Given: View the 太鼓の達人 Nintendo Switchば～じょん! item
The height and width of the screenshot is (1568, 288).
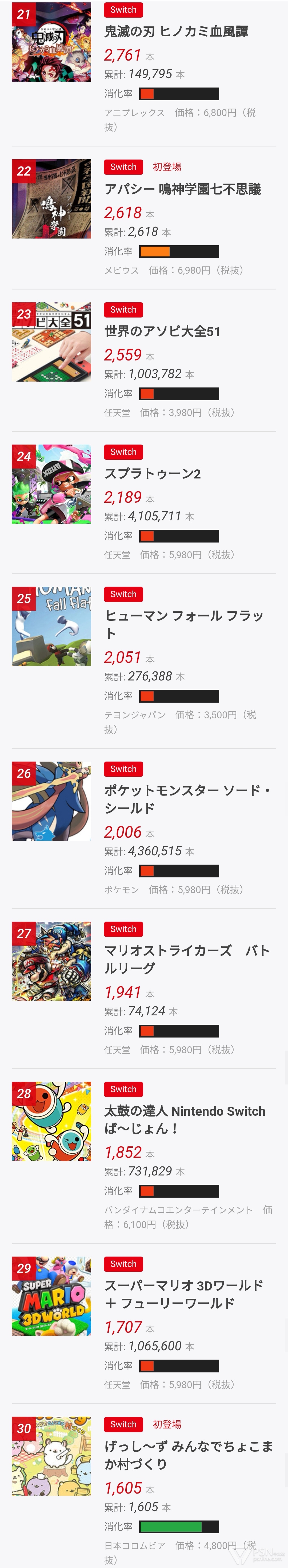Looking at the screenshot, I should (x=185, y=1119).
